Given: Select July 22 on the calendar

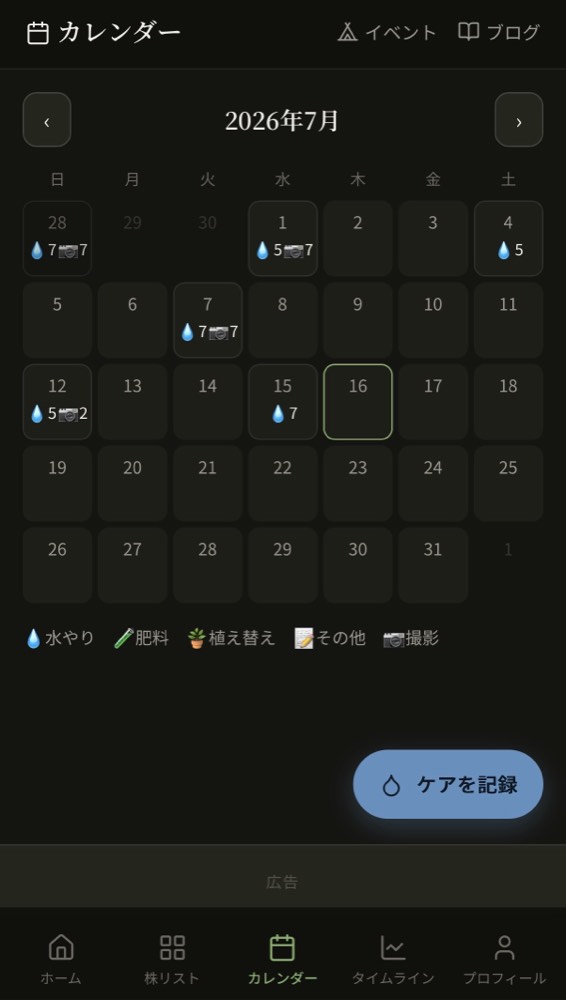Looking at the screenshot, I should (283, 483).
